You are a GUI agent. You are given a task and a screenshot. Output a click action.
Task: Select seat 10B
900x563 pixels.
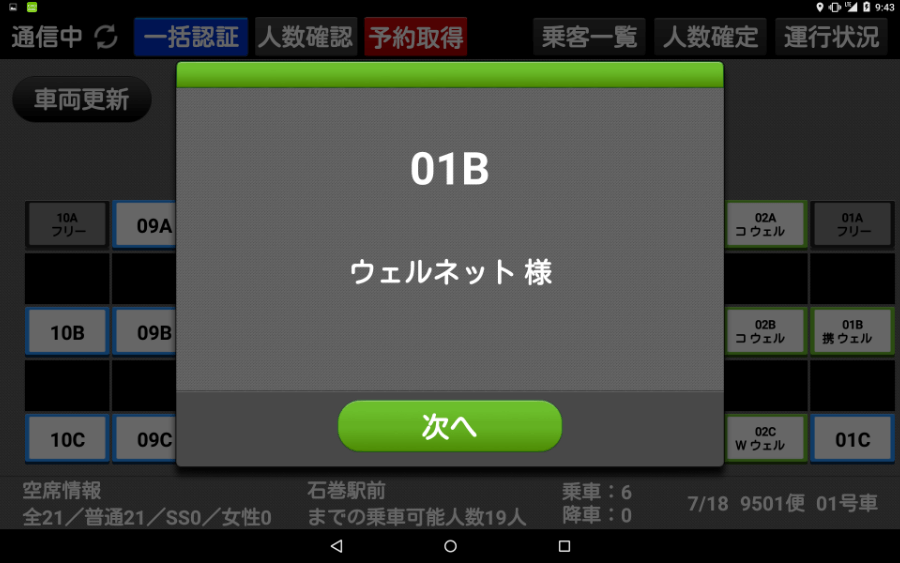pos(67,332)
